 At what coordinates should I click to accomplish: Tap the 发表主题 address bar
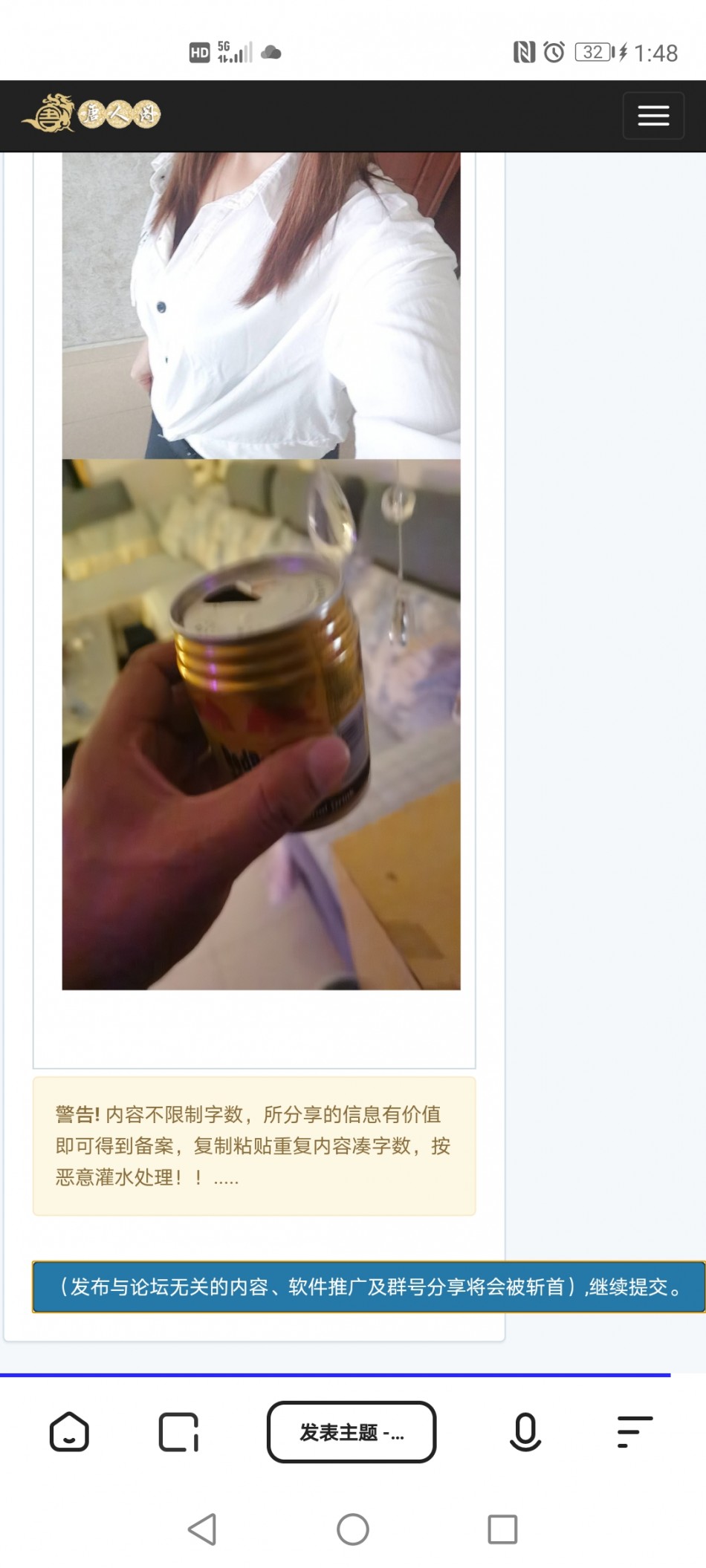coord(352,1431)
